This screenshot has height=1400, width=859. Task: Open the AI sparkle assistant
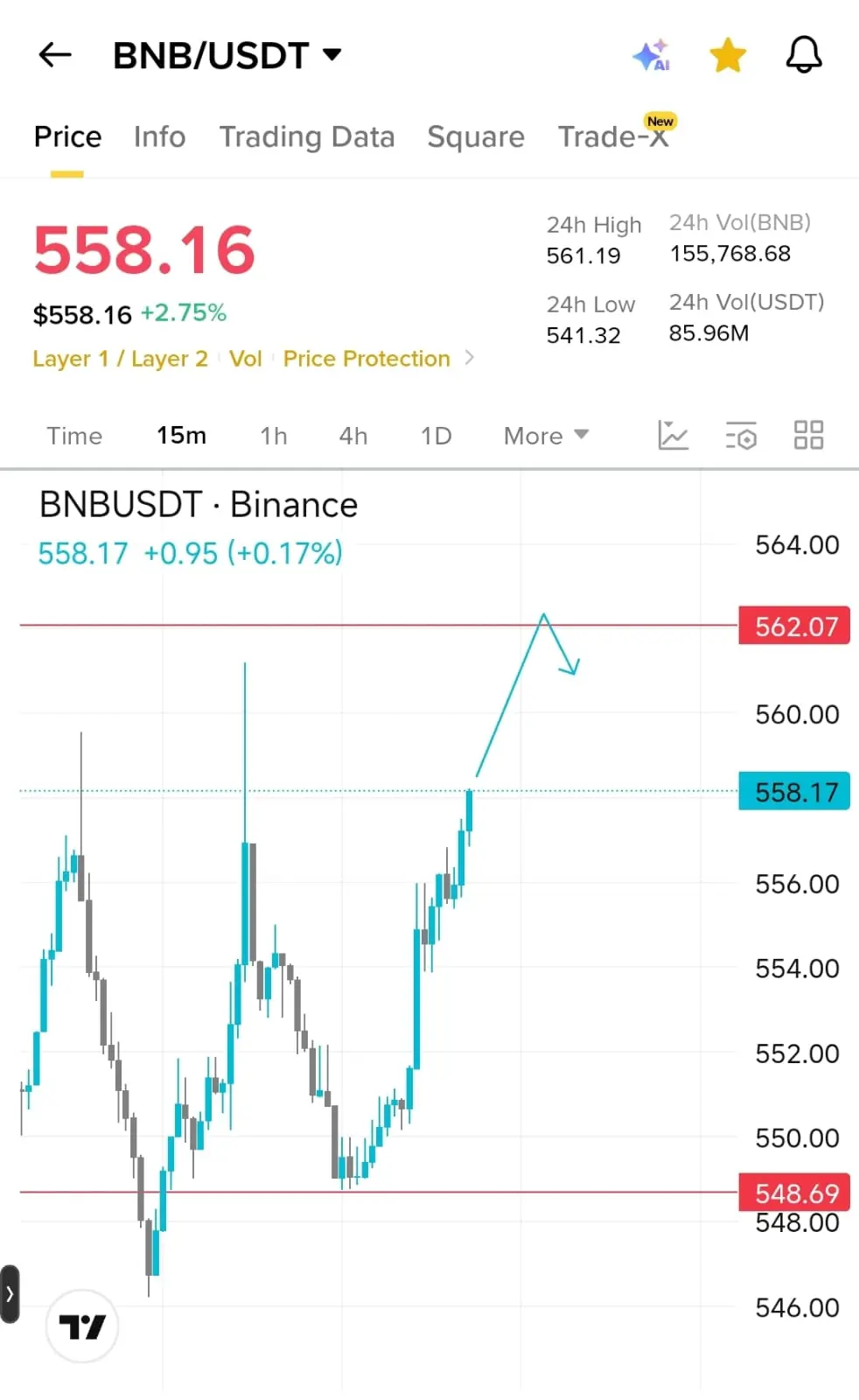click(x=652, y=55)
